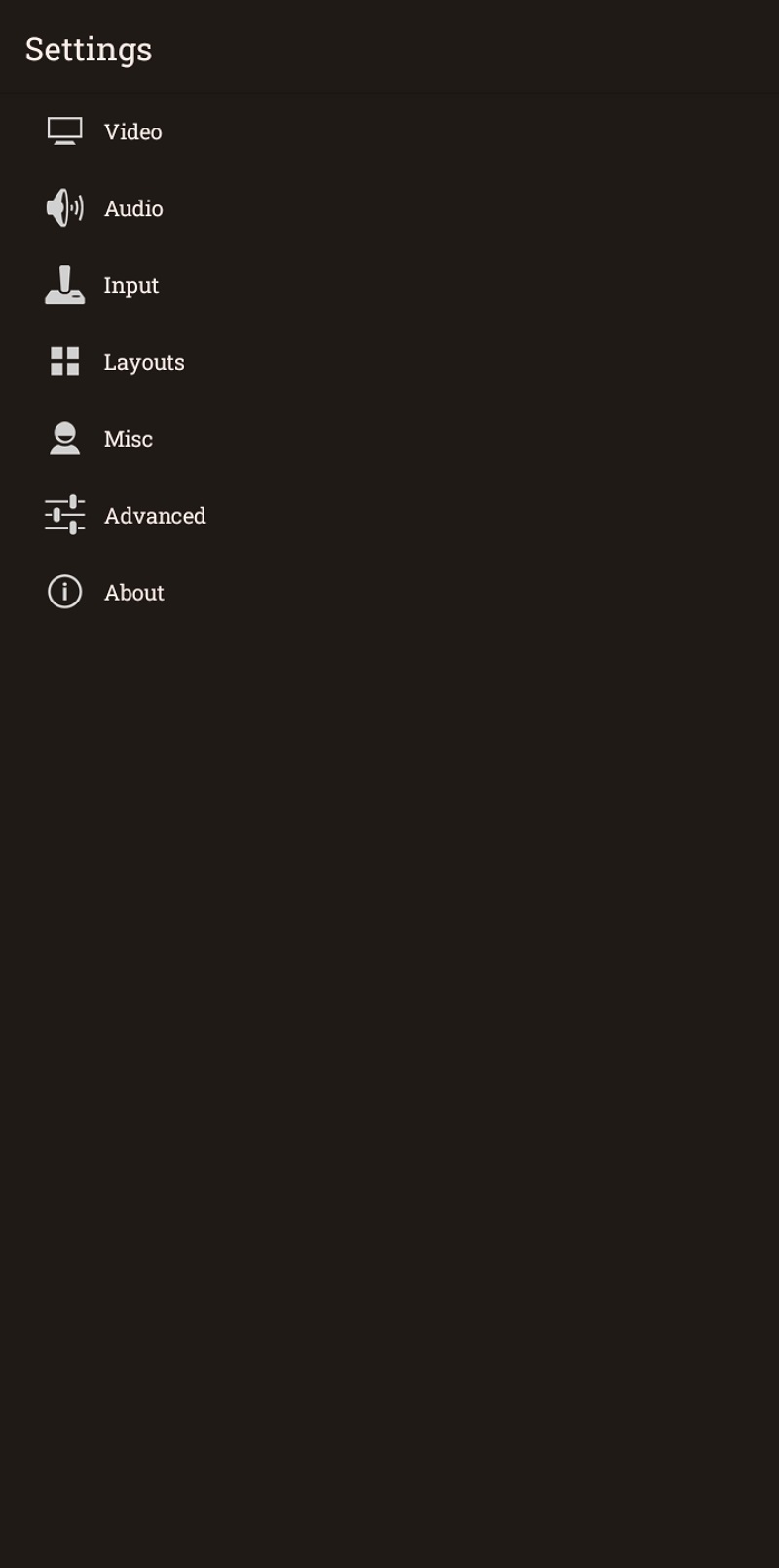Select the Video monitor icon
This screenshot has width=779, height=1568.
pyautogui.click(x=64, y=130)
